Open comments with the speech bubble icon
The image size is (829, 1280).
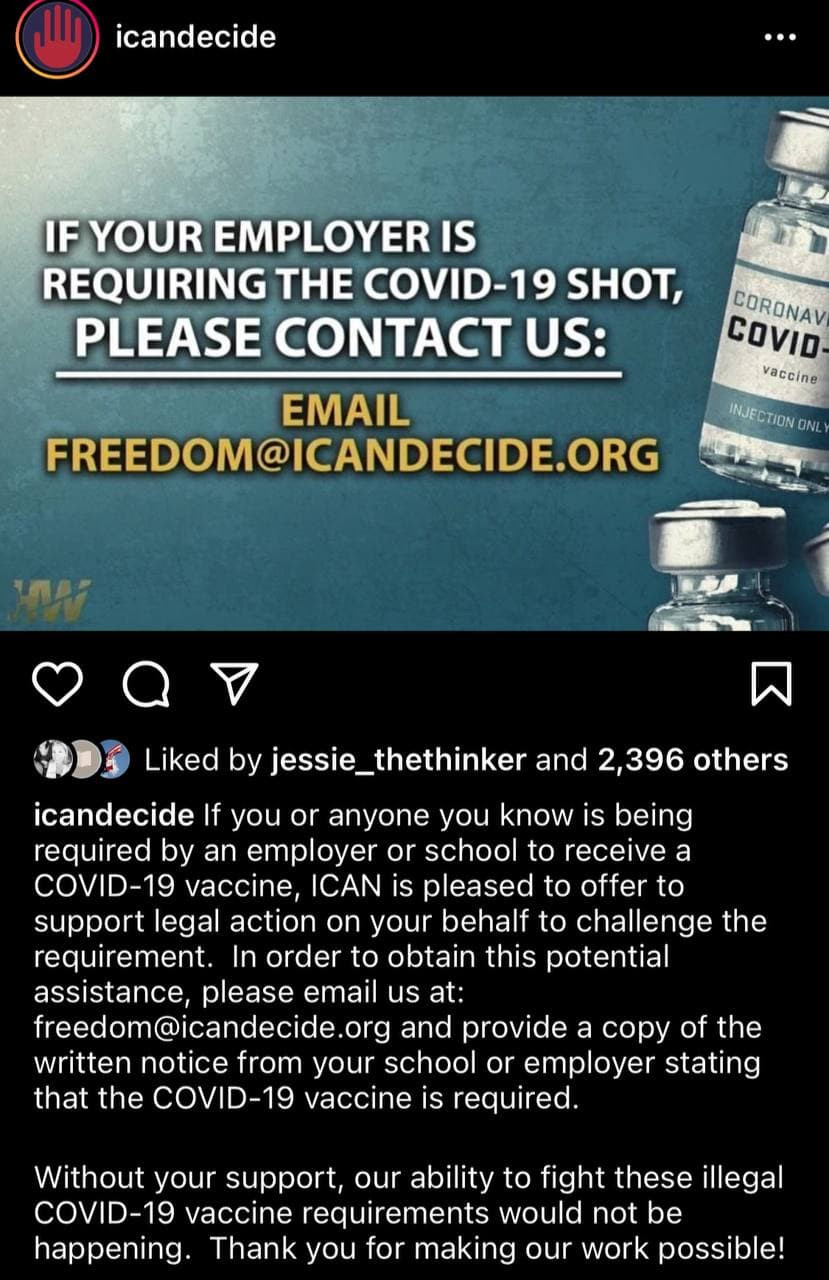click(145, 684)
